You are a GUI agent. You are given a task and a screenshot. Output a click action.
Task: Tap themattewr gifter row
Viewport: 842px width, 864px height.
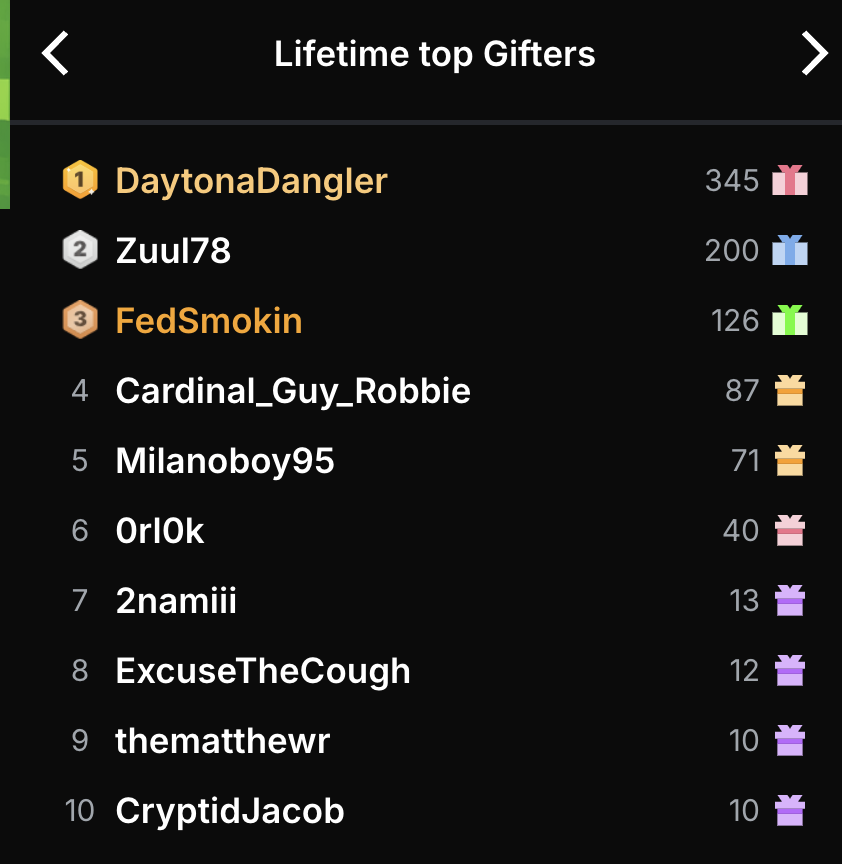(223, 741)
